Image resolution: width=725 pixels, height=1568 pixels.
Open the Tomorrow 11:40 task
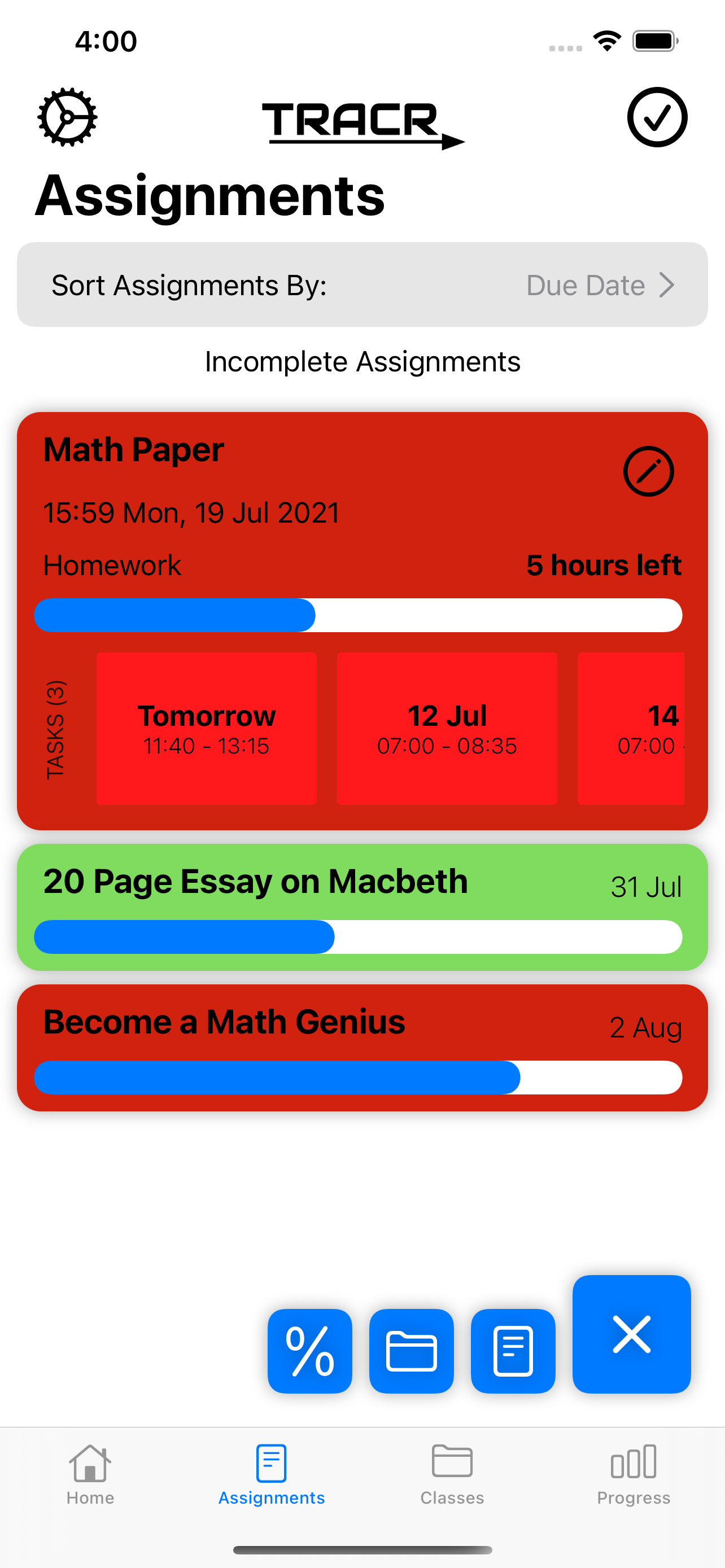tap(206, 728)
